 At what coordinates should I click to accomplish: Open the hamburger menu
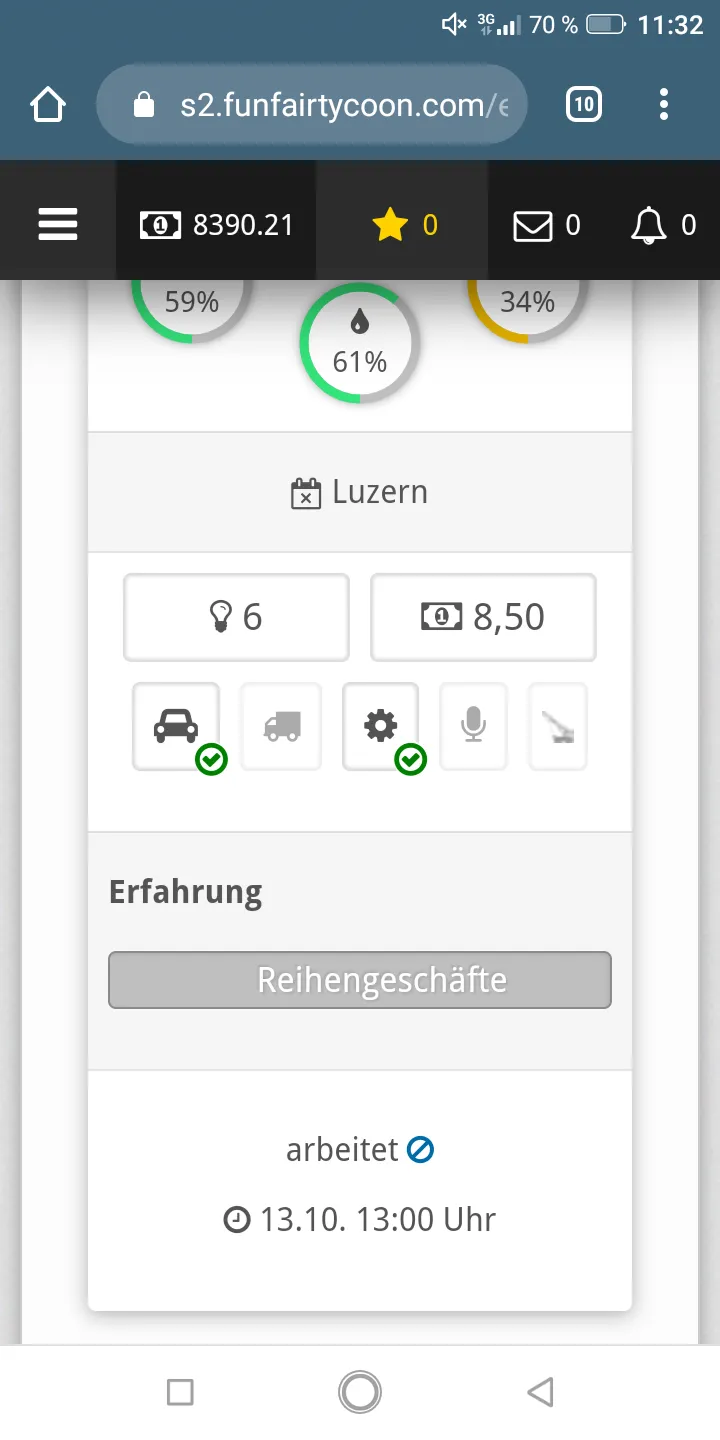point(58,224)
